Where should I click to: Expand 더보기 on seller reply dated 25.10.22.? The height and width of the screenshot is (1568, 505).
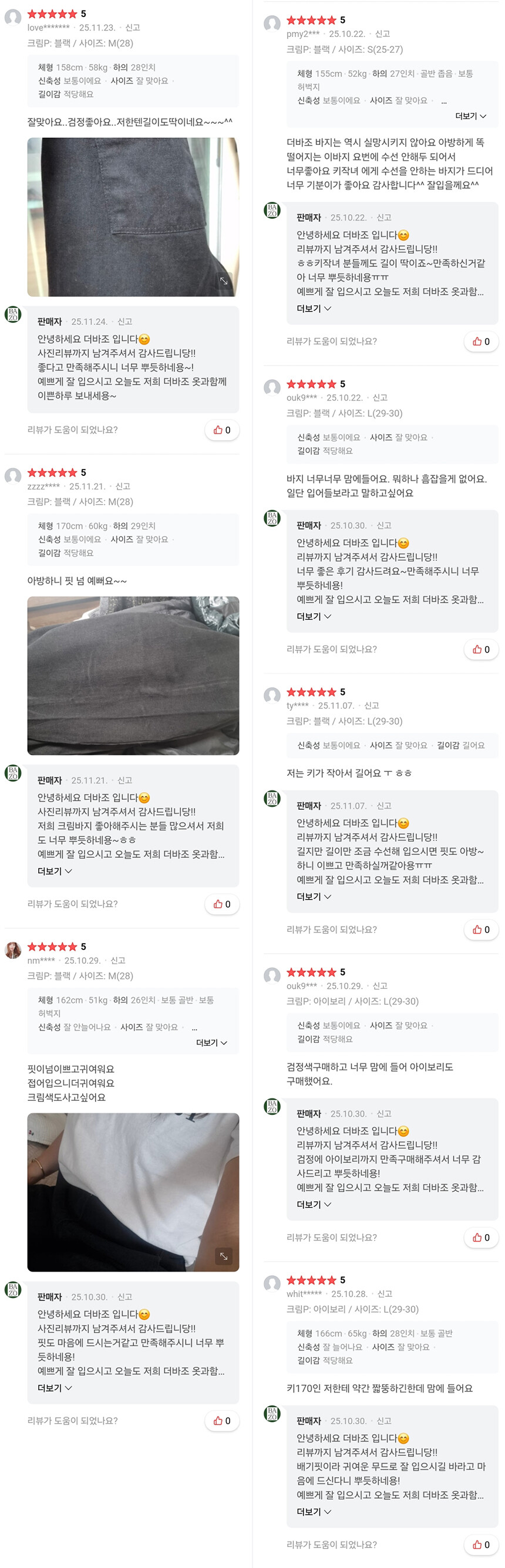314,309
